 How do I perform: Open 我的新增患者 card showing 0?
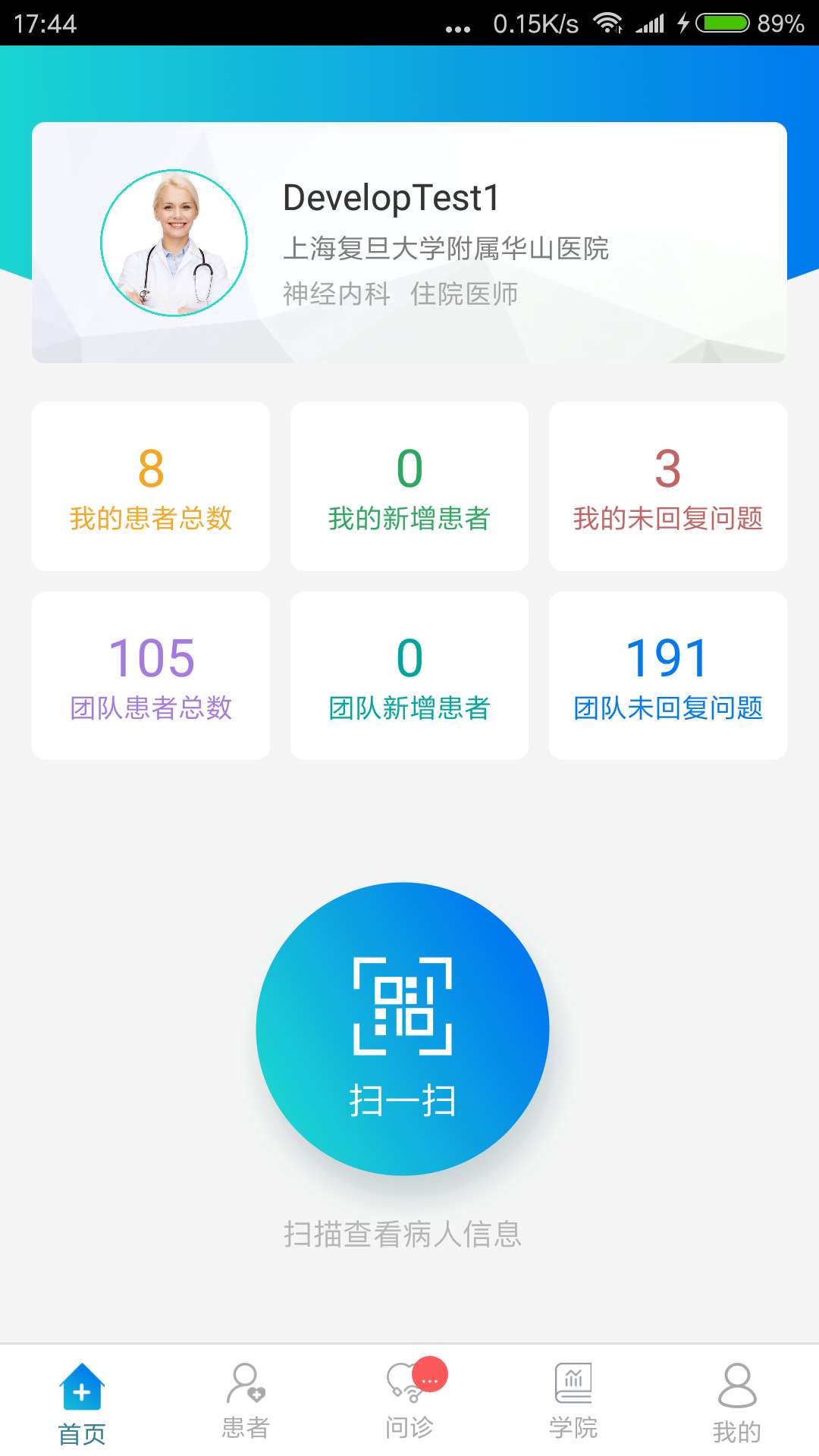click(409, 485)
